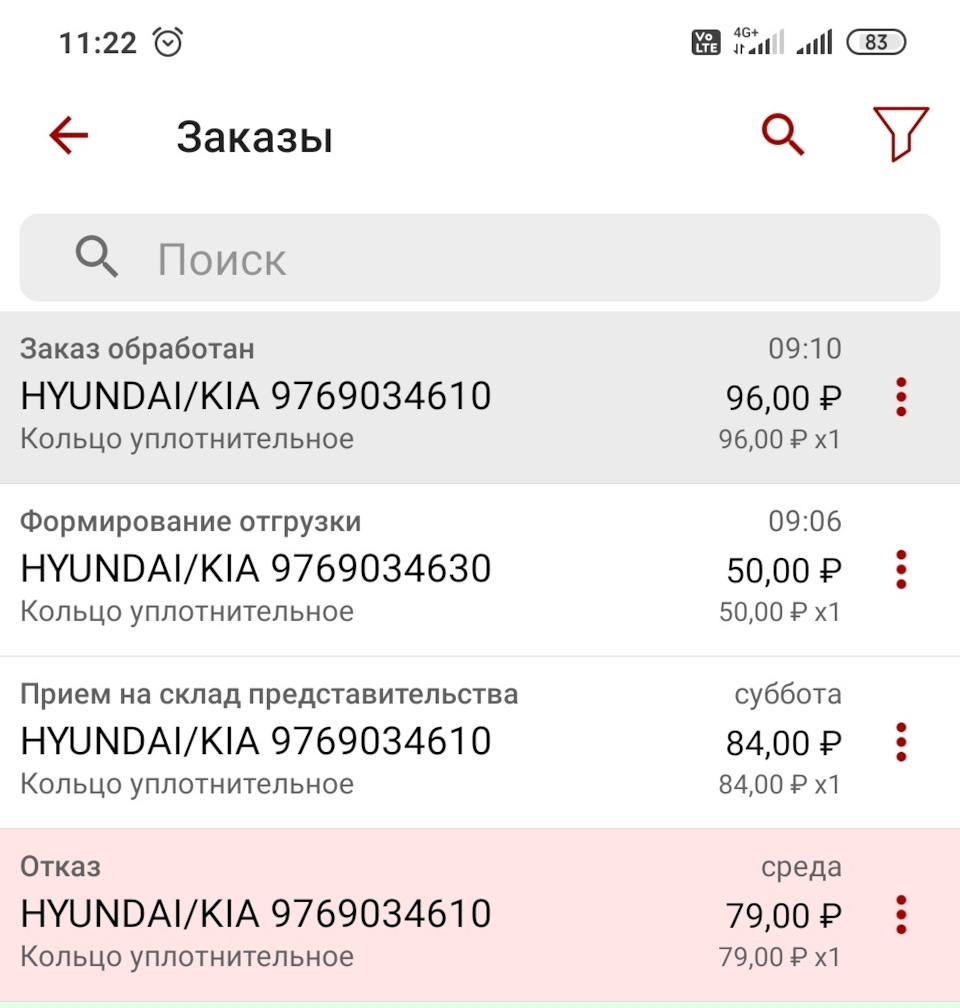
Task: Tap the Поиск search input field
Action: [x=400, y=257]
